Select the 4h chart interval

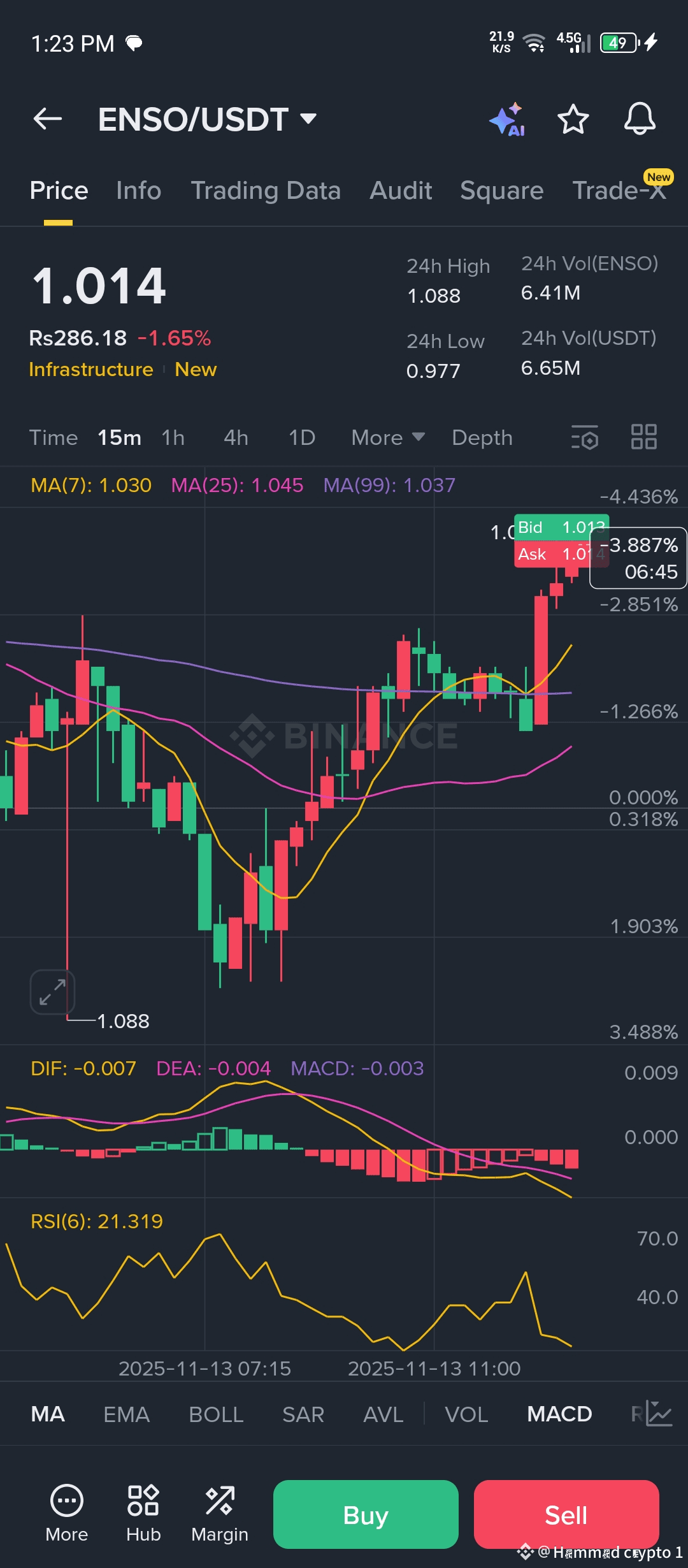[236, 438]
